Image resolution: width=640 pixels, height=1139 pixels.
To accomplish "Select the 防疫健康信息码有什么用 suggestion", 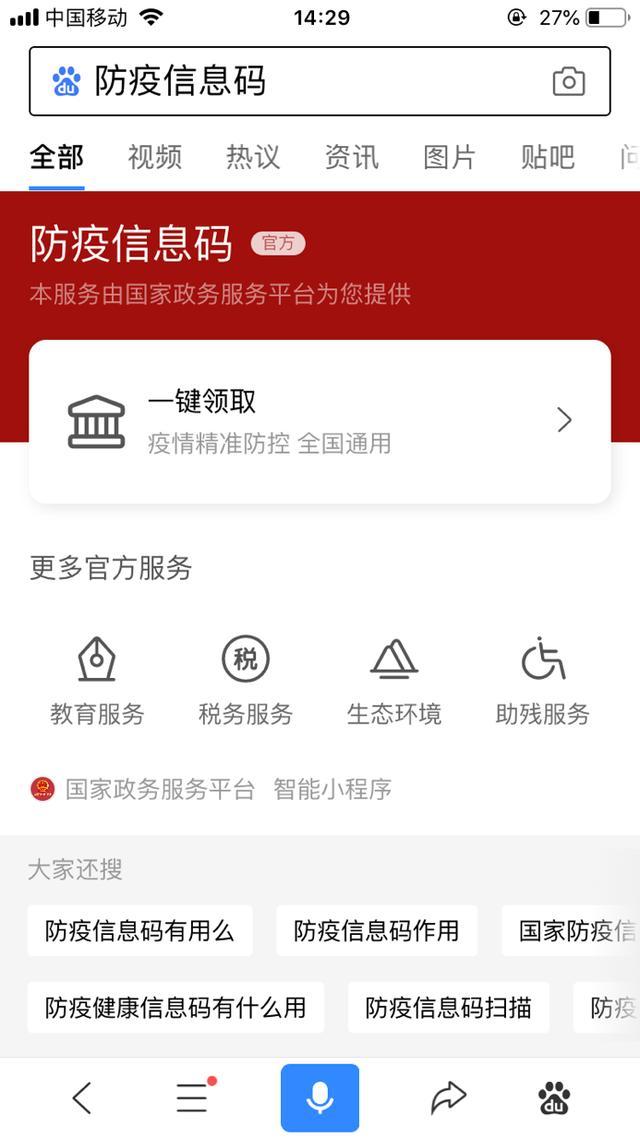I will coord(176,1008).
